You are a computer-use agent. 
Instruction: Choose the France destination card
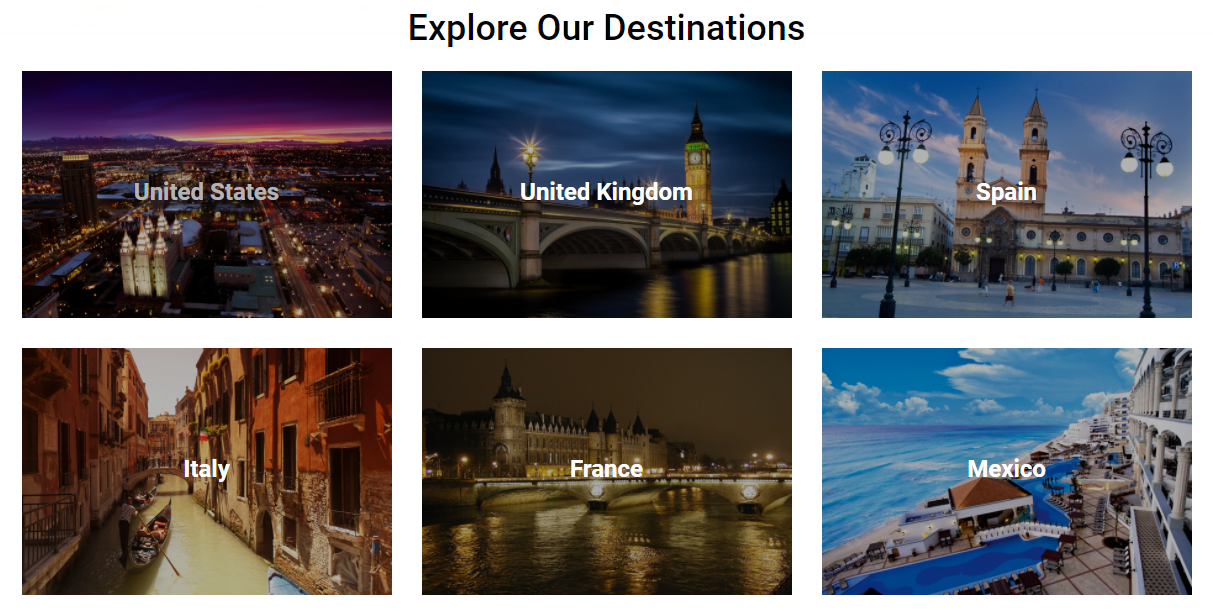click(607, 471)
